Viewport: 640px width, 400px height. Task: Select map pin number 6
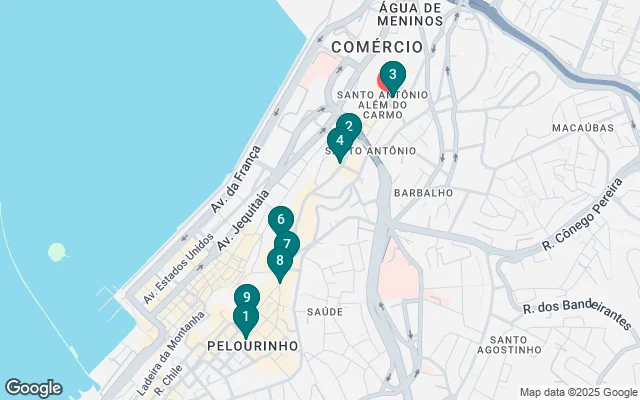[x=281, y=219]
